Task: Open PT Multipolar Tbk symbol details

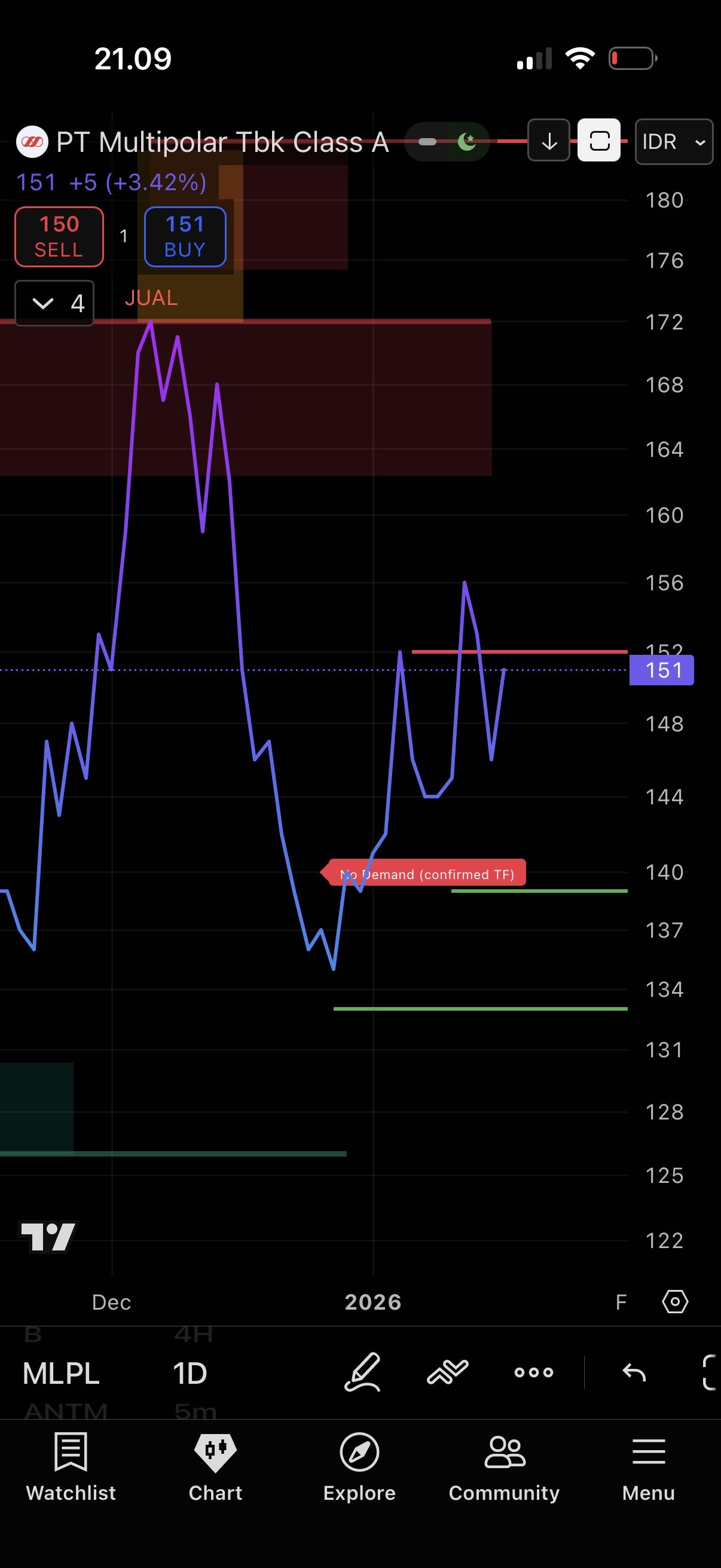Action: tap(221, 142)
